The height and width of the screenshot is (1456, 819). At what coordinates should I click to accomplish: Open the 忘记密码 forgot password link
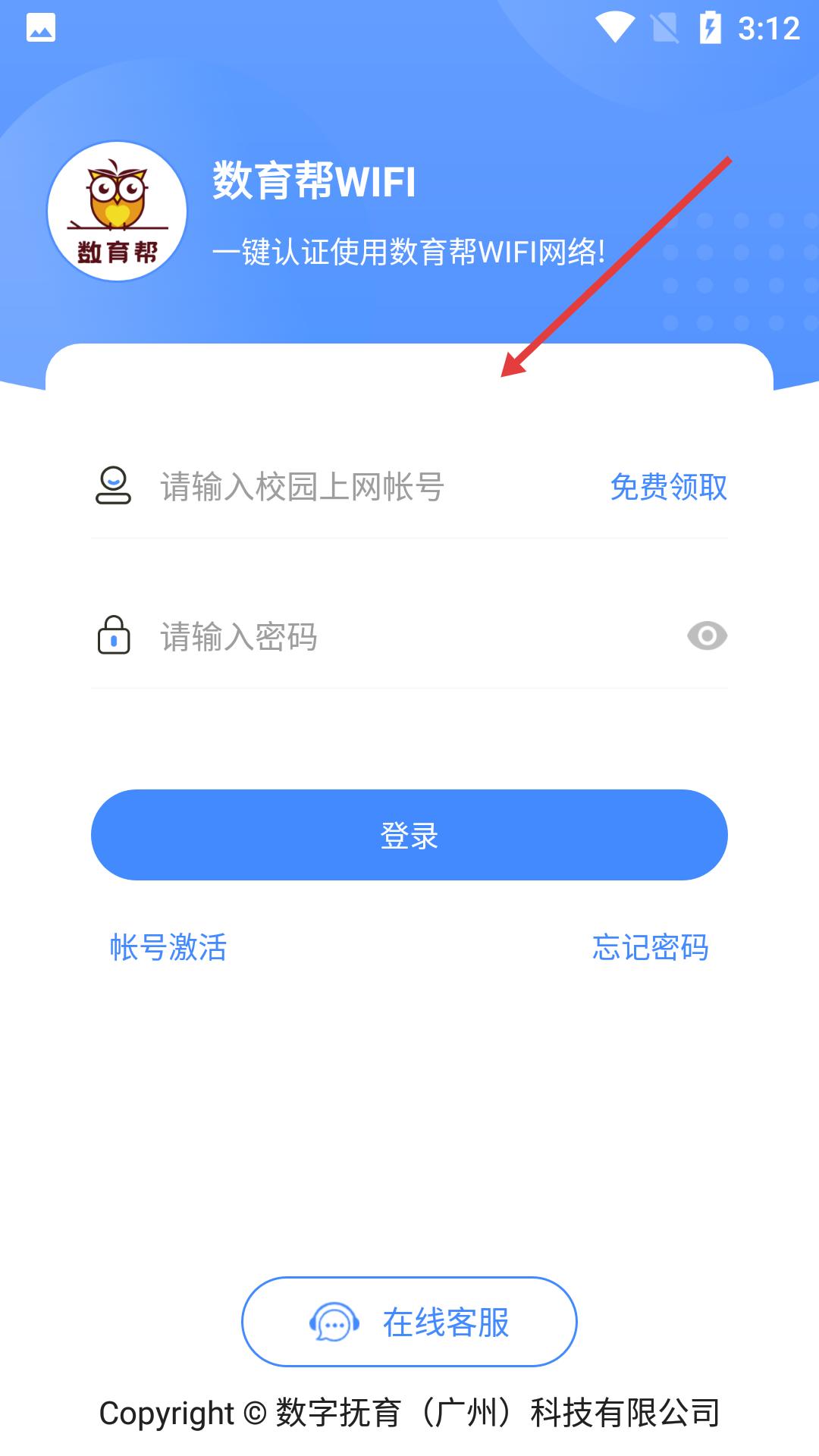[650, 947]
